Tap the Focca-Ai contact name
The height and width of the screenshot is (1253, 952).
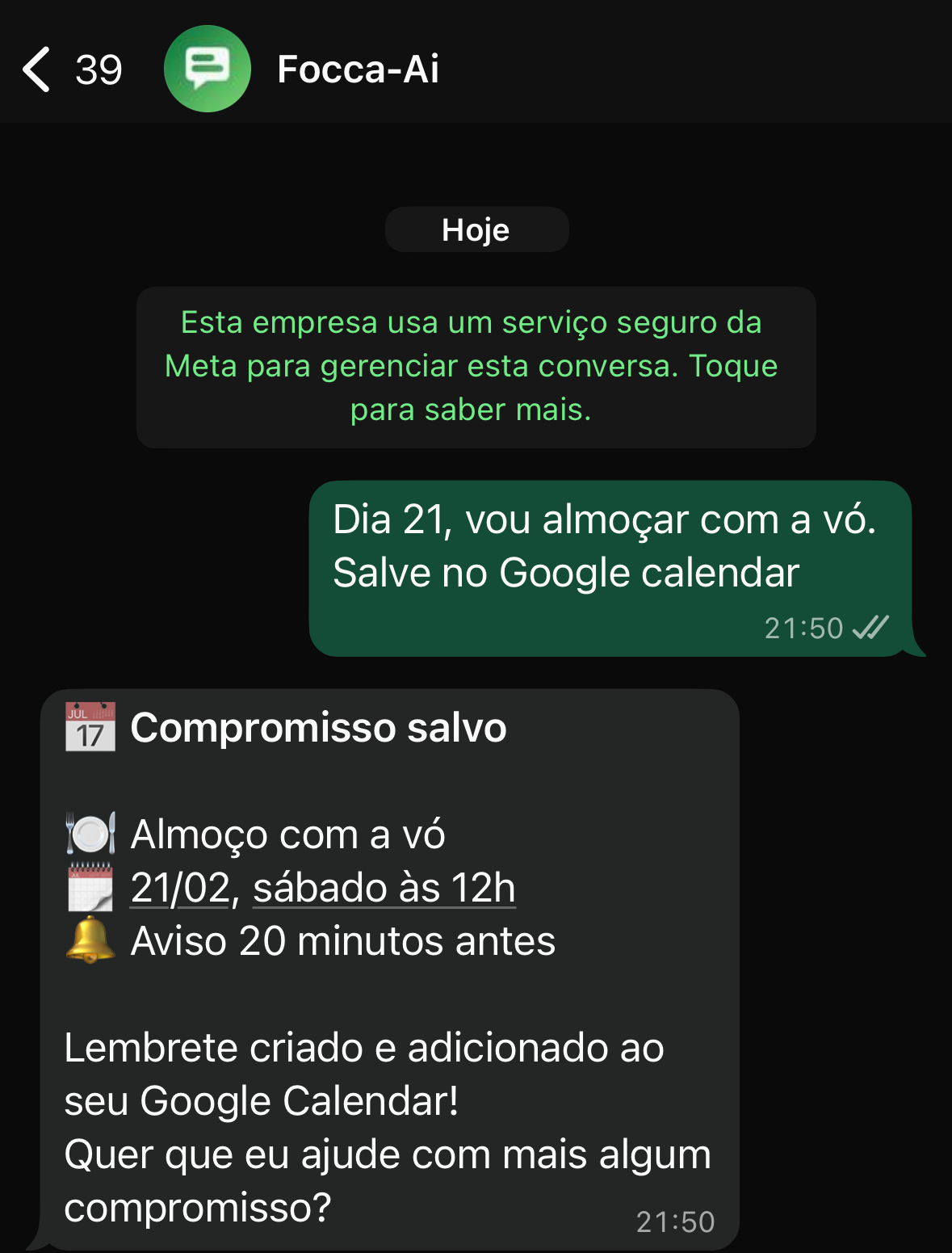click(x=358, y=70)
